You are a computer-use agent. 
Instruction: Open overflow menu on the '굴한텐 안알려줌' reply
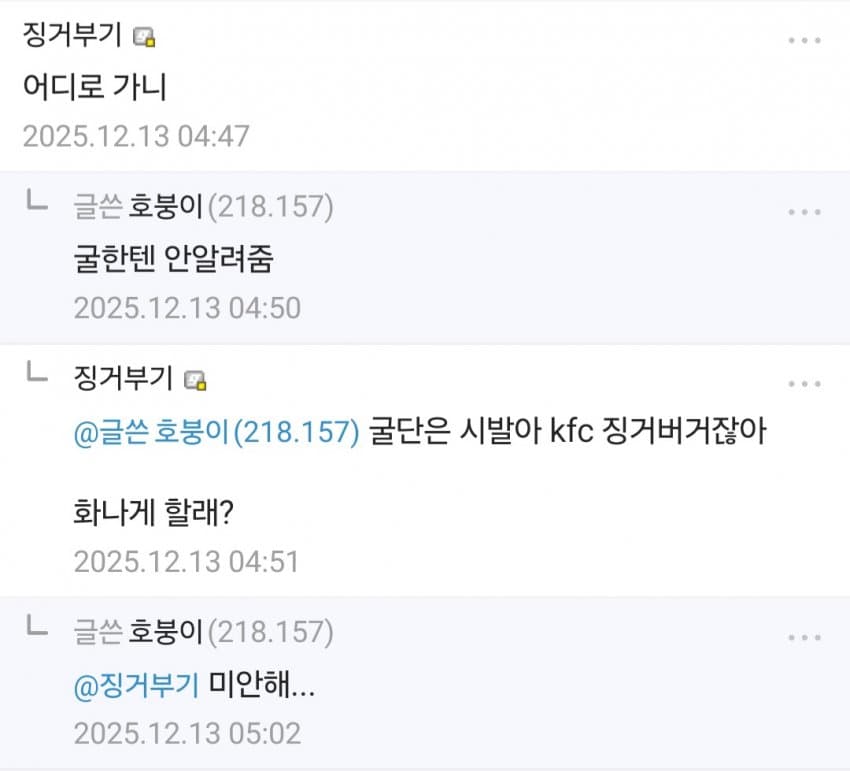coord(804,213)
